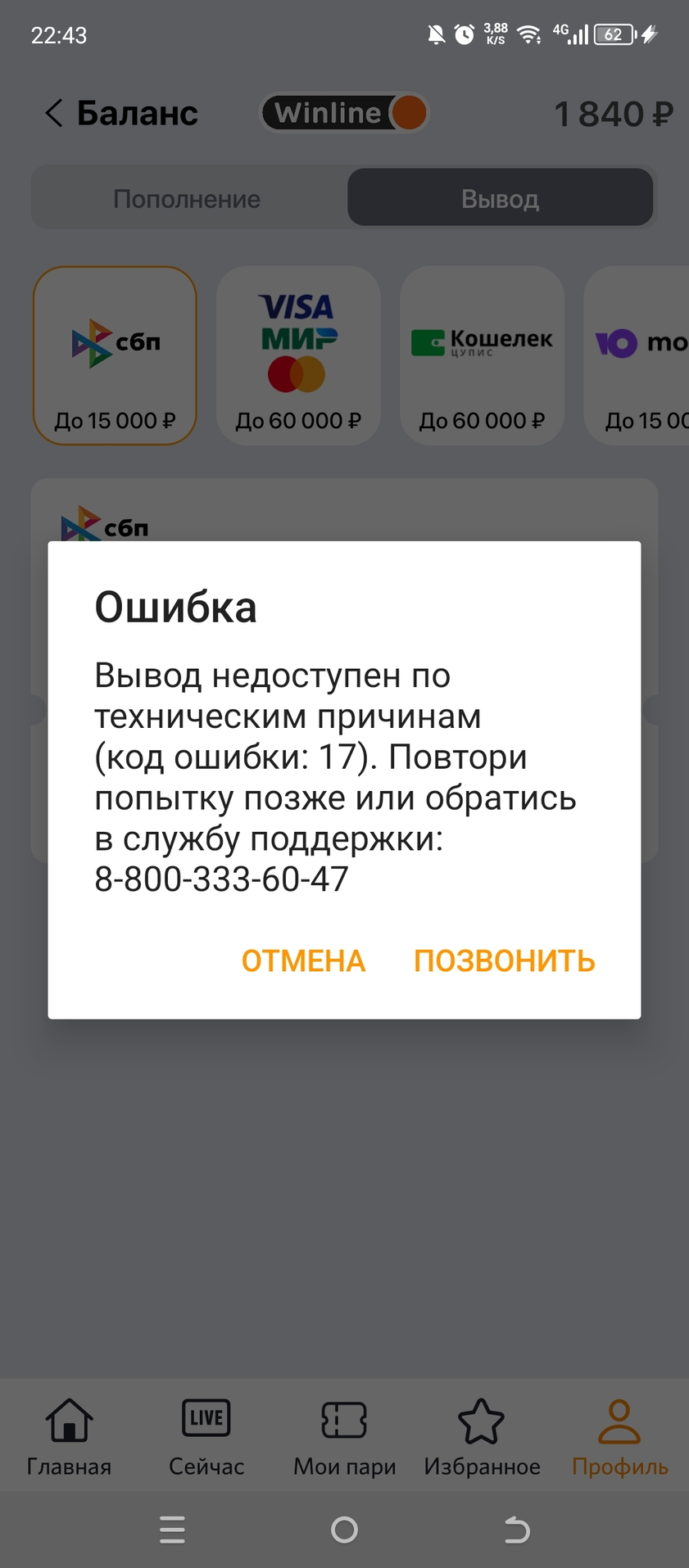This screenshot has height=1568, width=689.
Task: Select ЮMoney withdrawal method
Action: point(637,355)
